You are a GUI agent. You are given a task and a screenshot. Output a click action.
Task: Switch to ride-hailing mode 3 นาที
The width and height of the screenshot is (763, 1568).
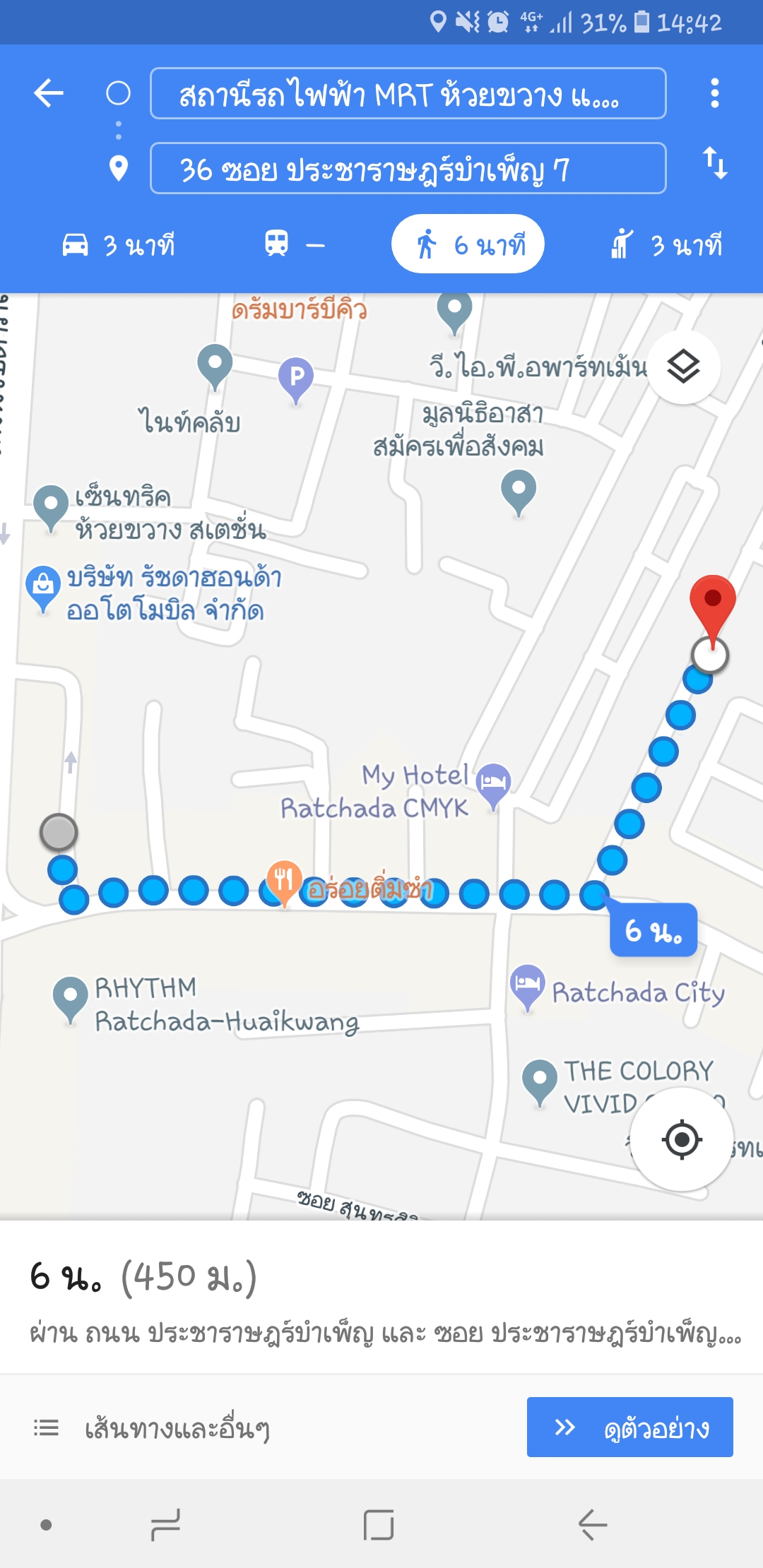coord(666,245)
